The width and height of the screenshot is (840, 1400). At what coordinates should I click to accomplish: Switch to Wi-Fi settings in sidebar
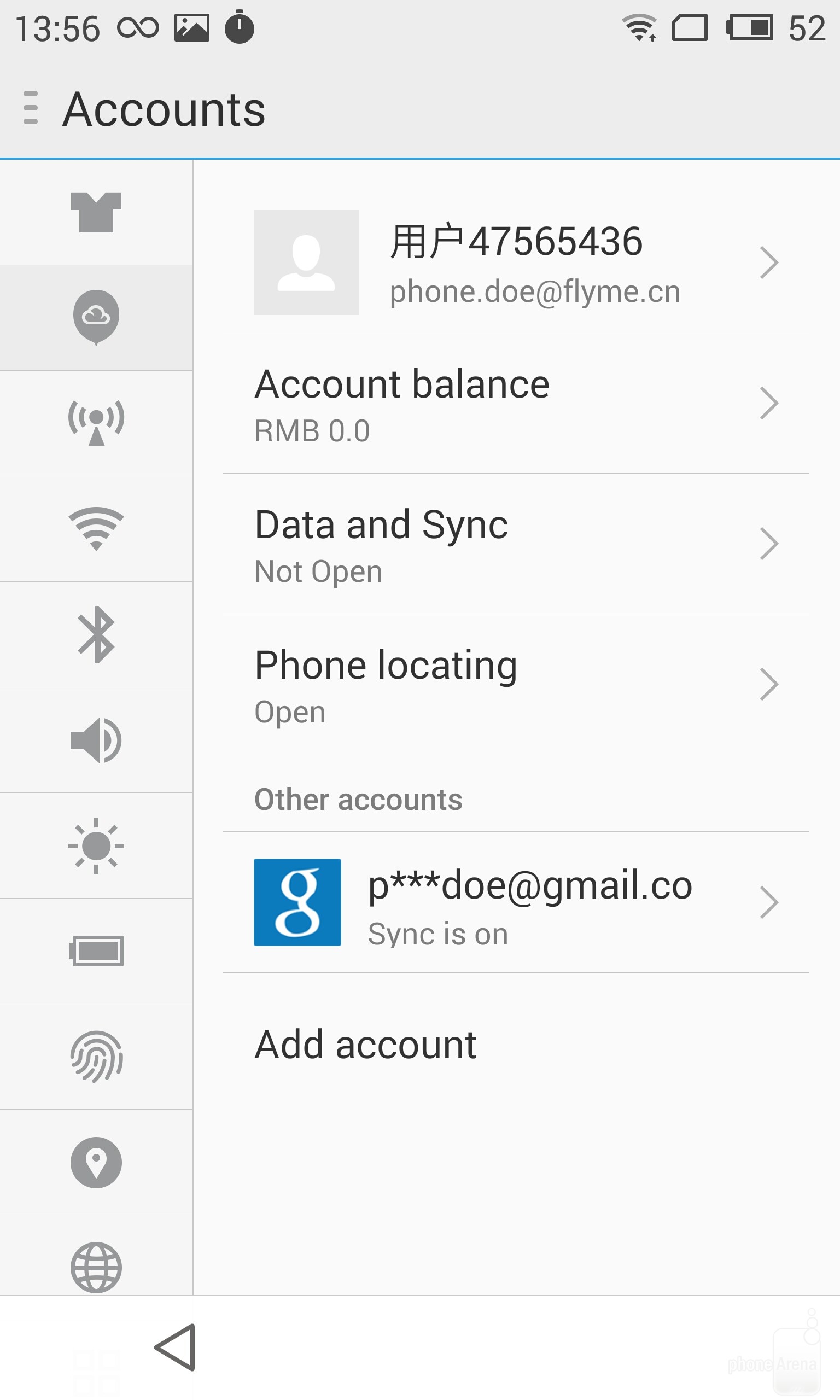pos(96,528)
